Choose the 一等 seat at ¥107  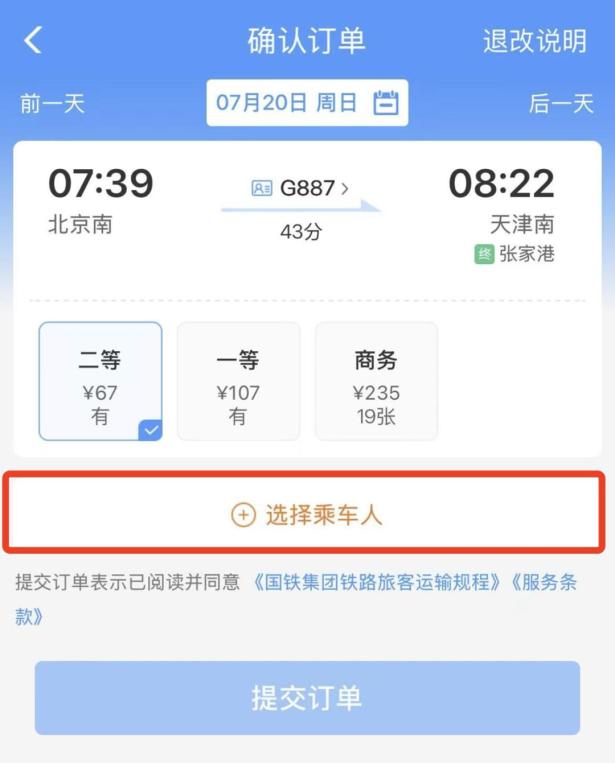pos(238,381)
